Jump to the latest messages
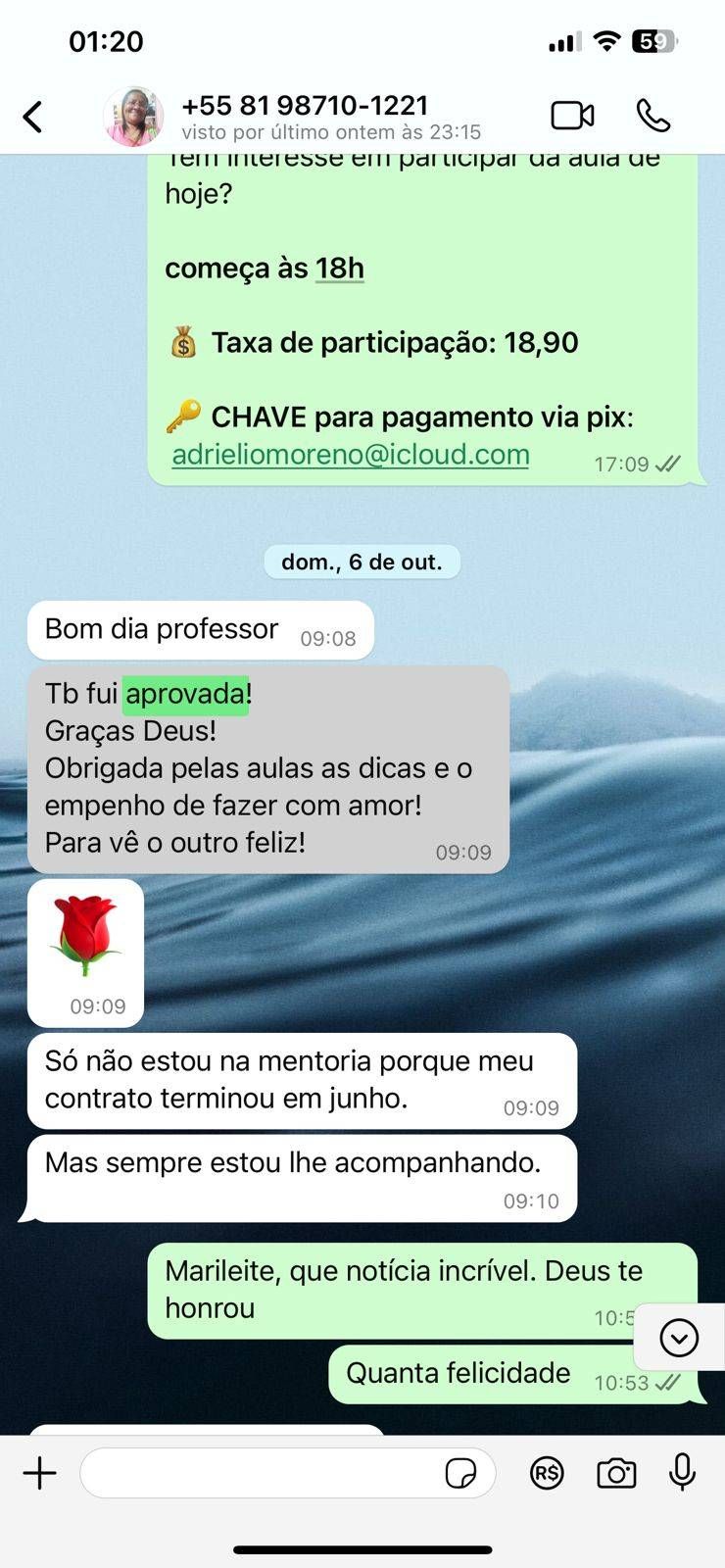 pyautogui.click(x=679, y=1338)
